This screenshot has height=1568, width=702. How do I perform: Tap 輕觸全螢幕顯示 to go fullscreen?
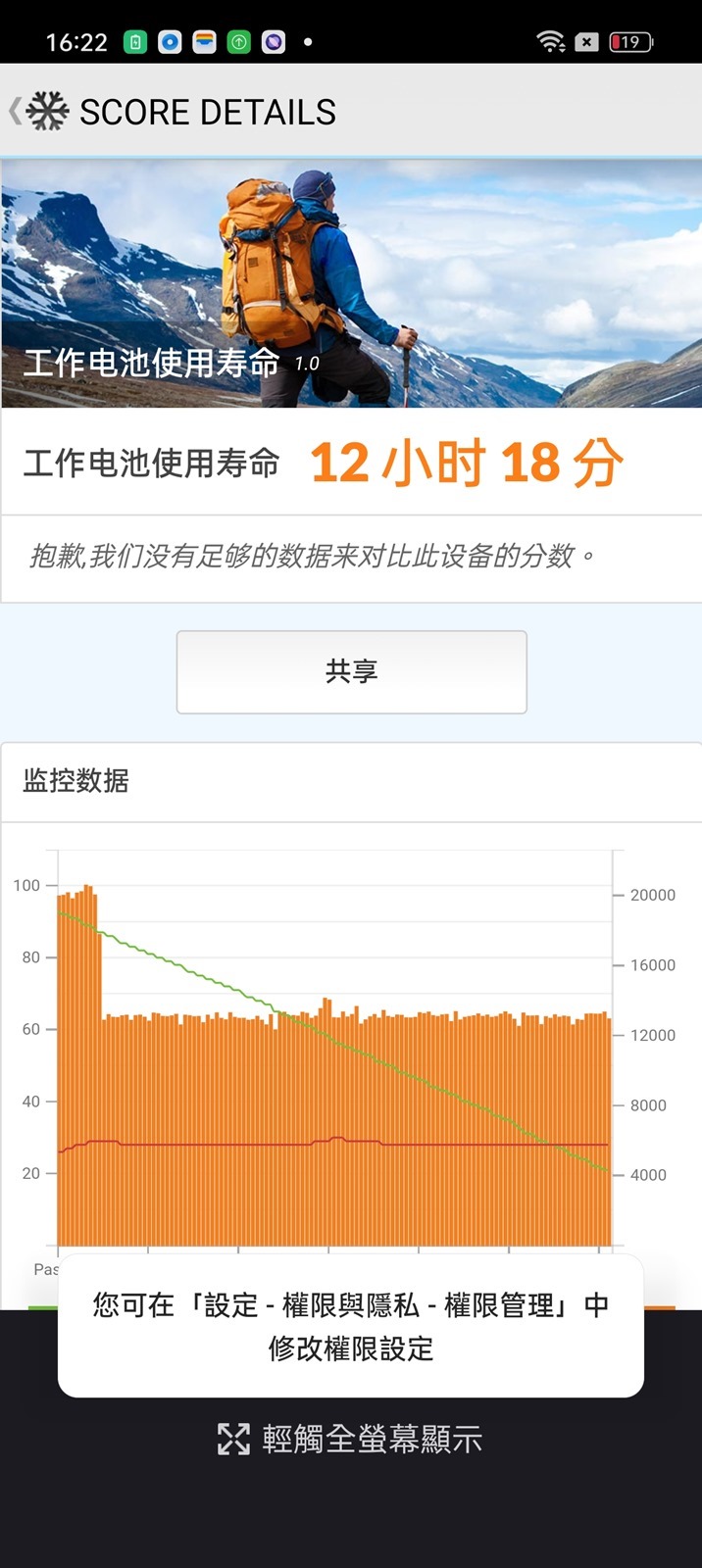point(350,1439)
